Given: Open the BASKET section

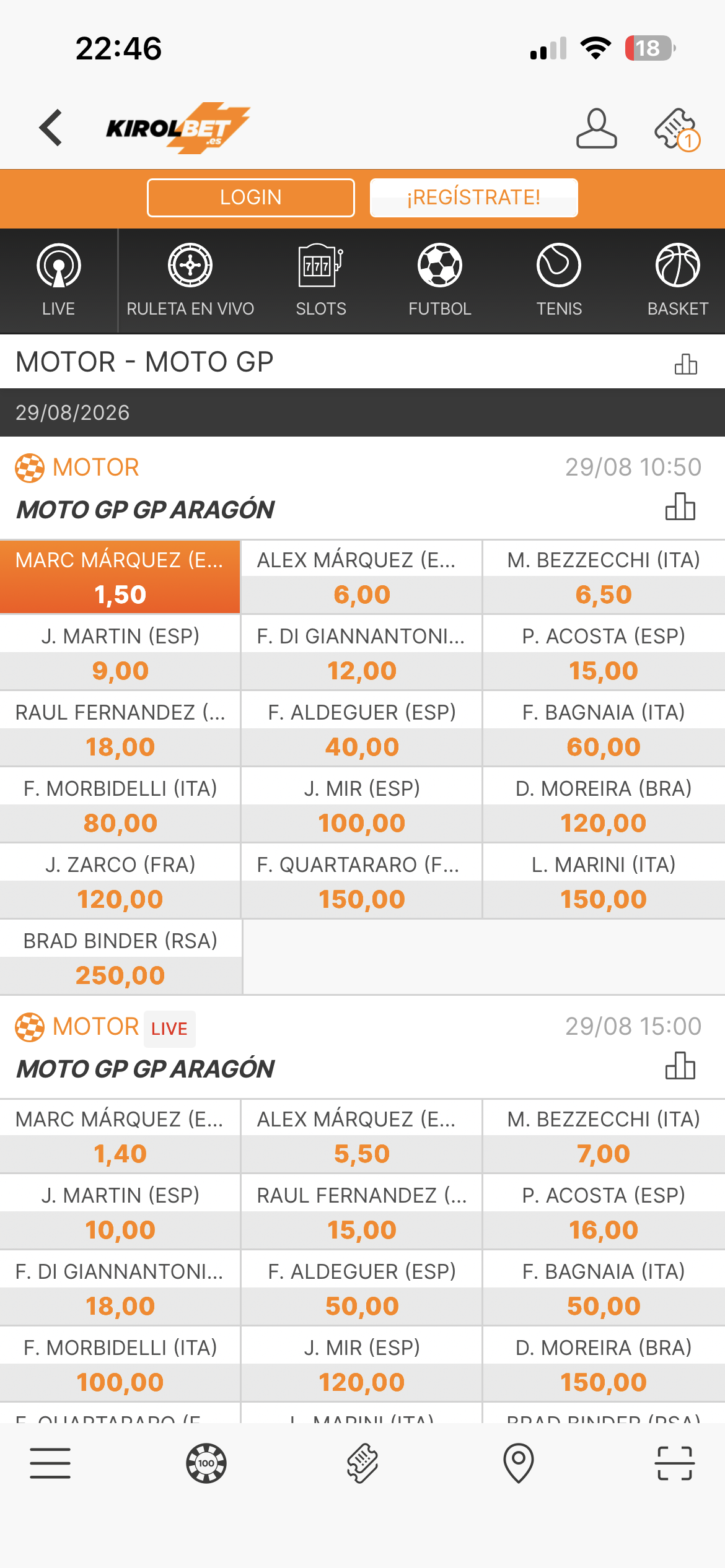Looking at the screenshot, I should (x=678, y=281).
